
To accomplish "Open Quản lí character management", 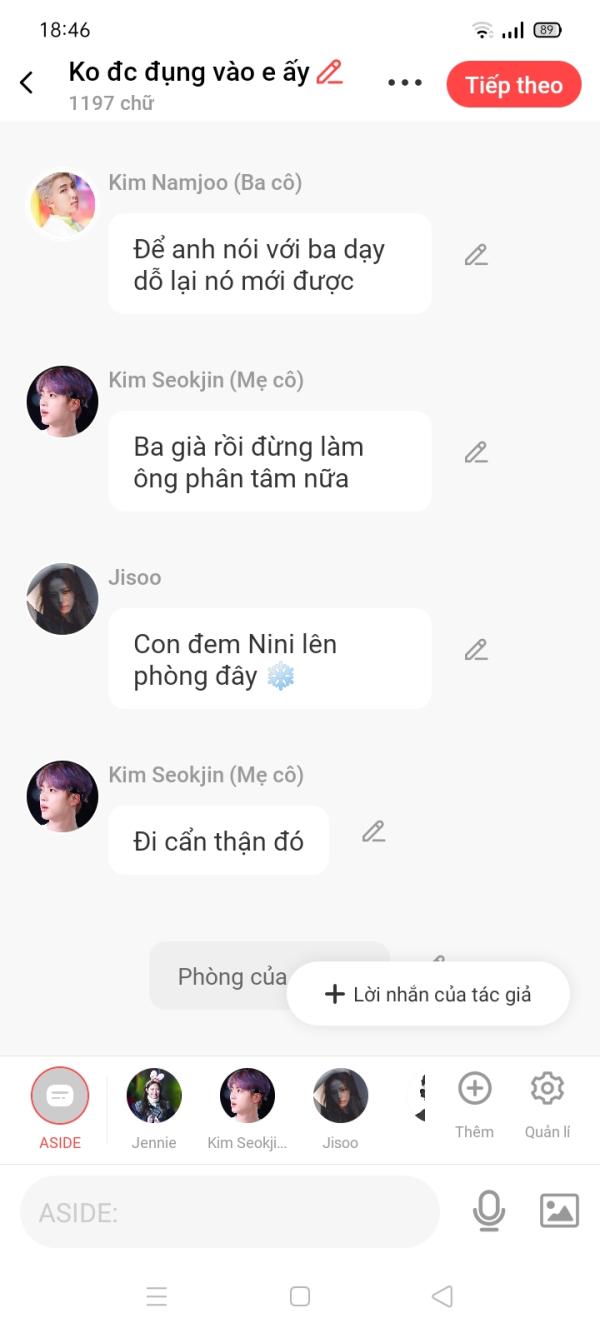I will 547,1097.
